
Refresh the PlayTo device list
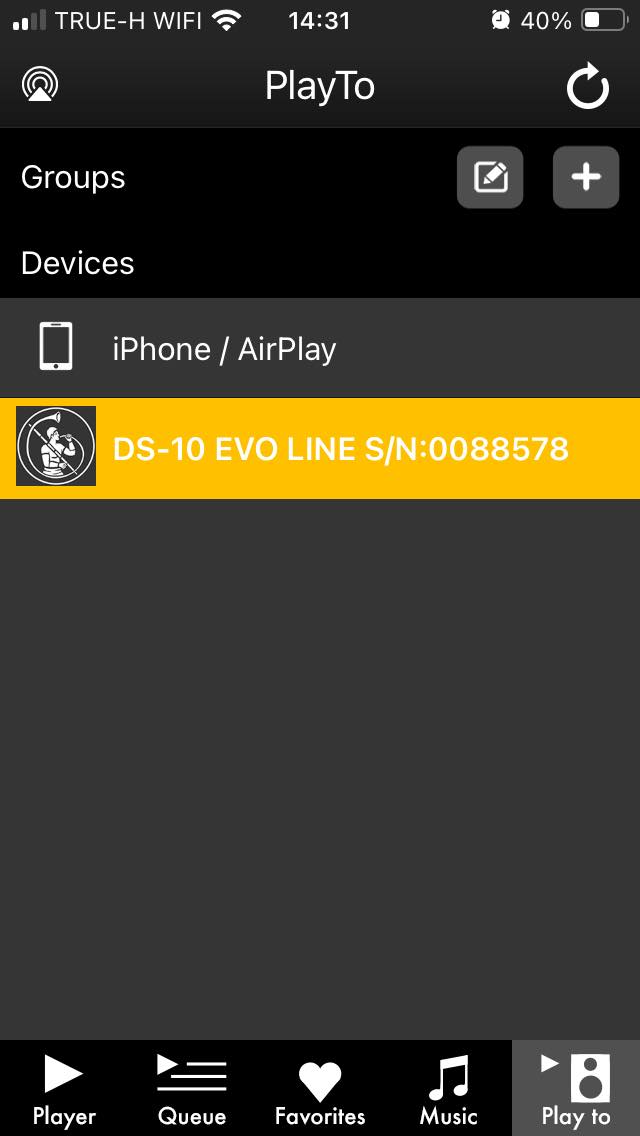(x=587, y=86)
